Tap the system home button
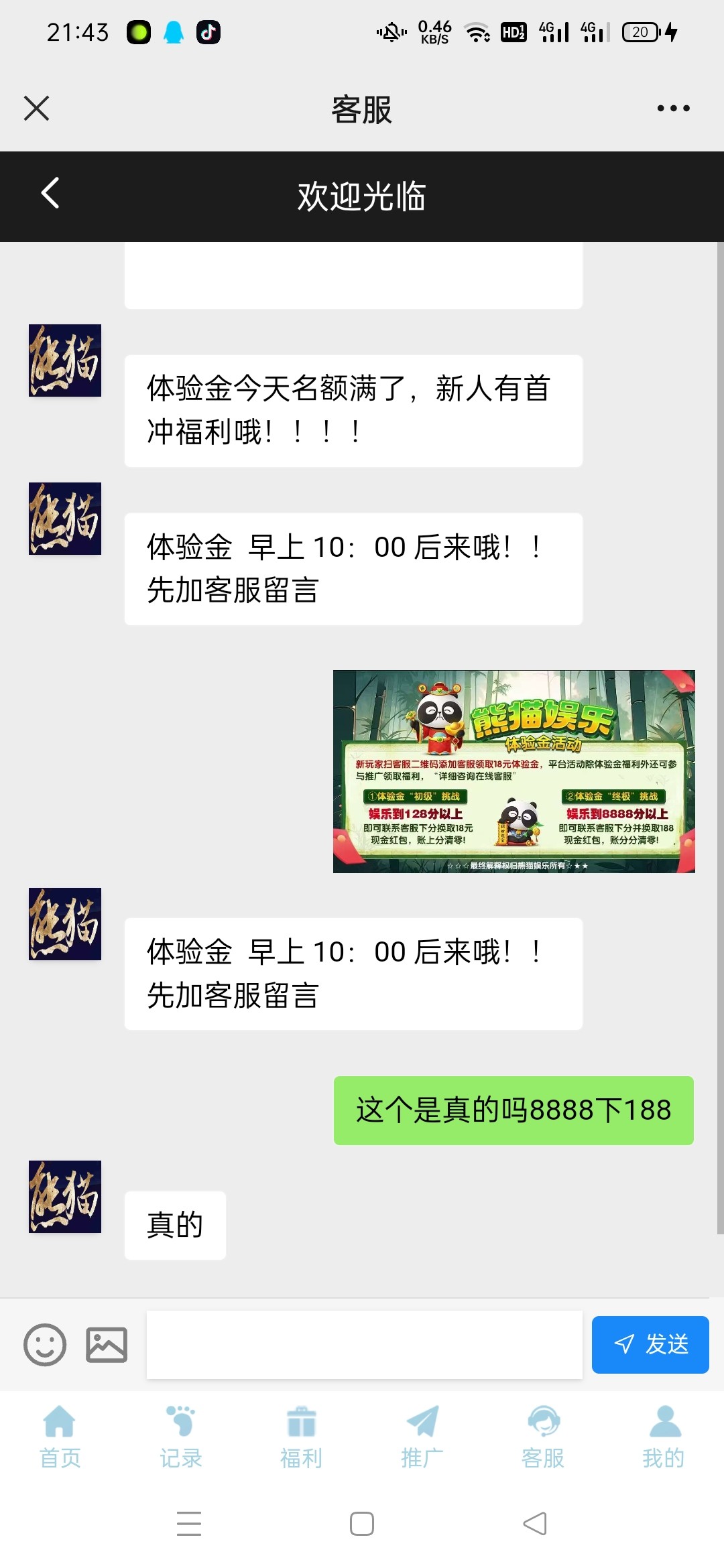724x1568 pixels. (362, 1523)
